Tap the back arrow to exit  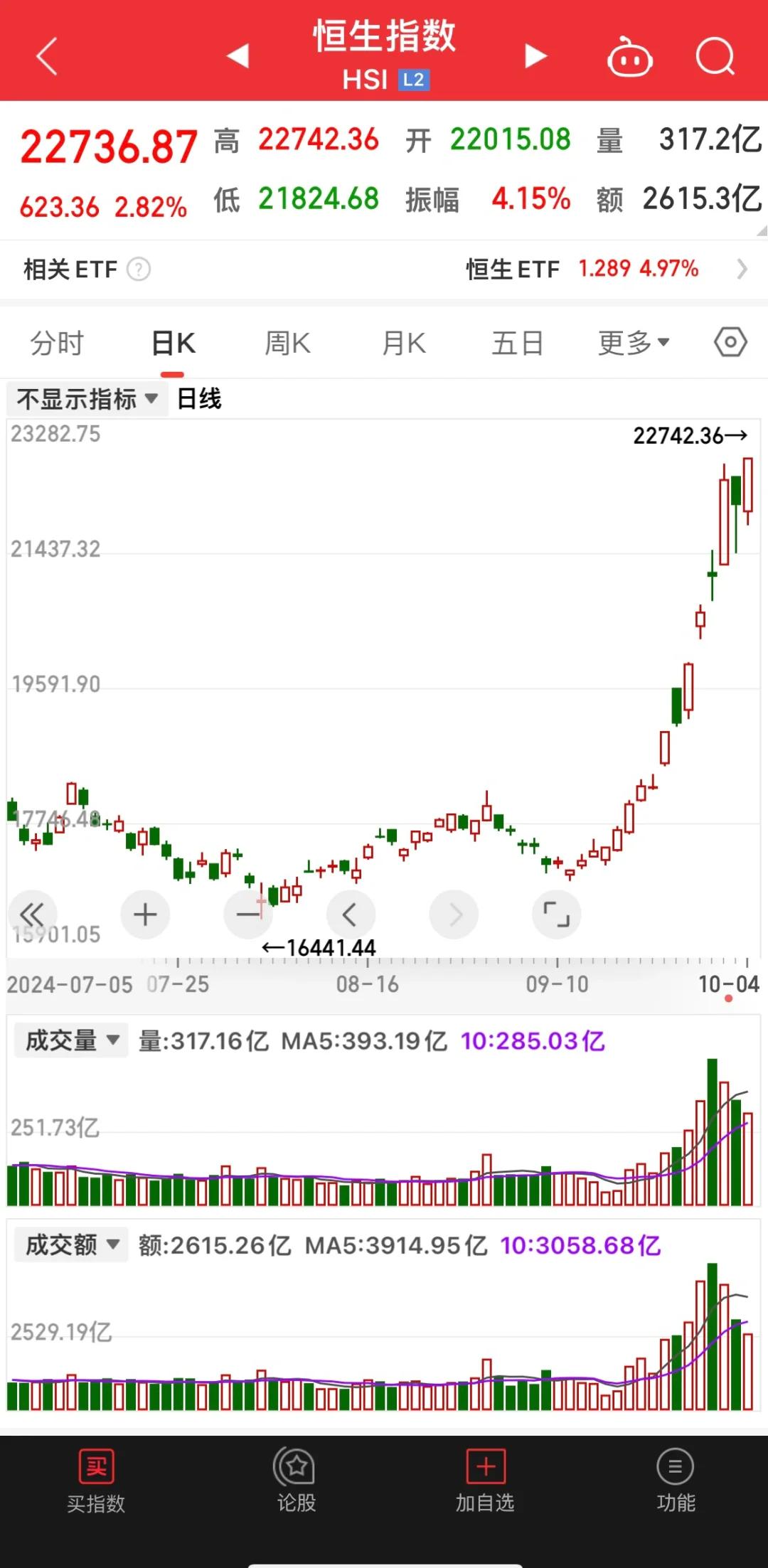[47, 57]
